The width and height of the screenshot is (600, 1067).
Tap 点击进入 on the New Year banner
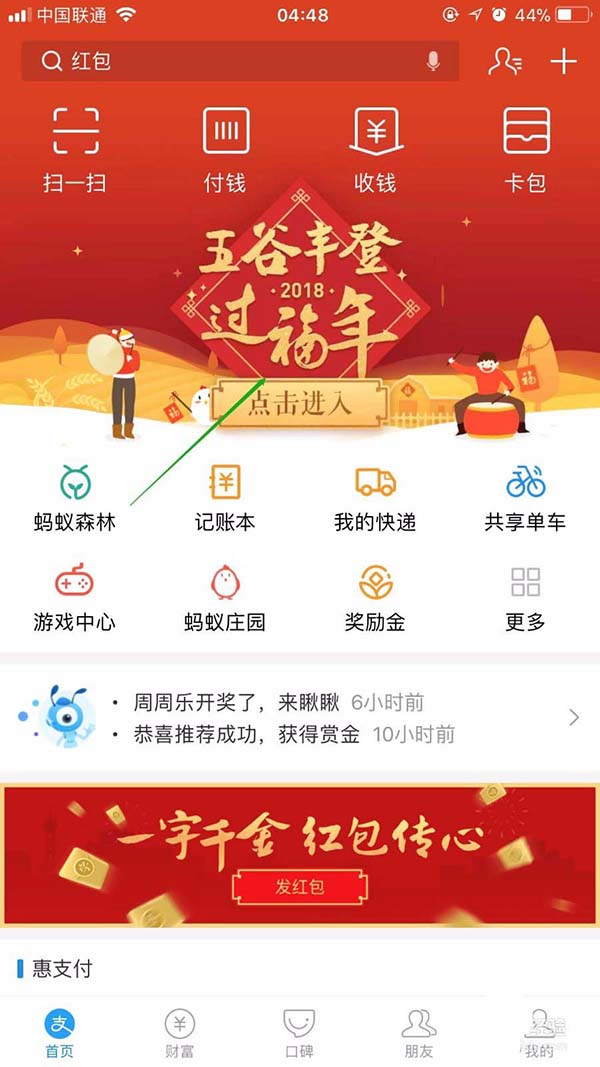click(300, 403)
